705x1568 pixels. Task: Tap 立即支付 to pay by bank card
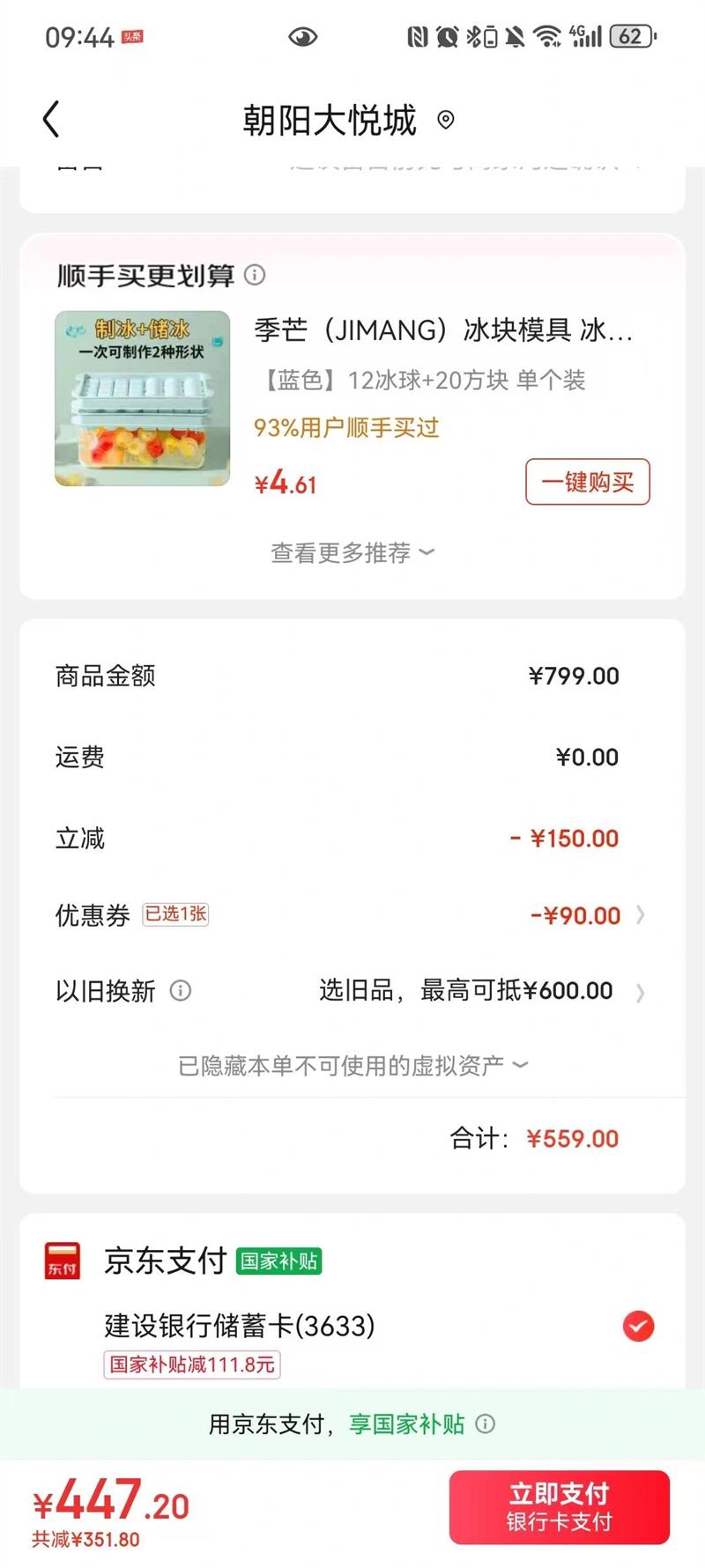(x=559, y=1507)
